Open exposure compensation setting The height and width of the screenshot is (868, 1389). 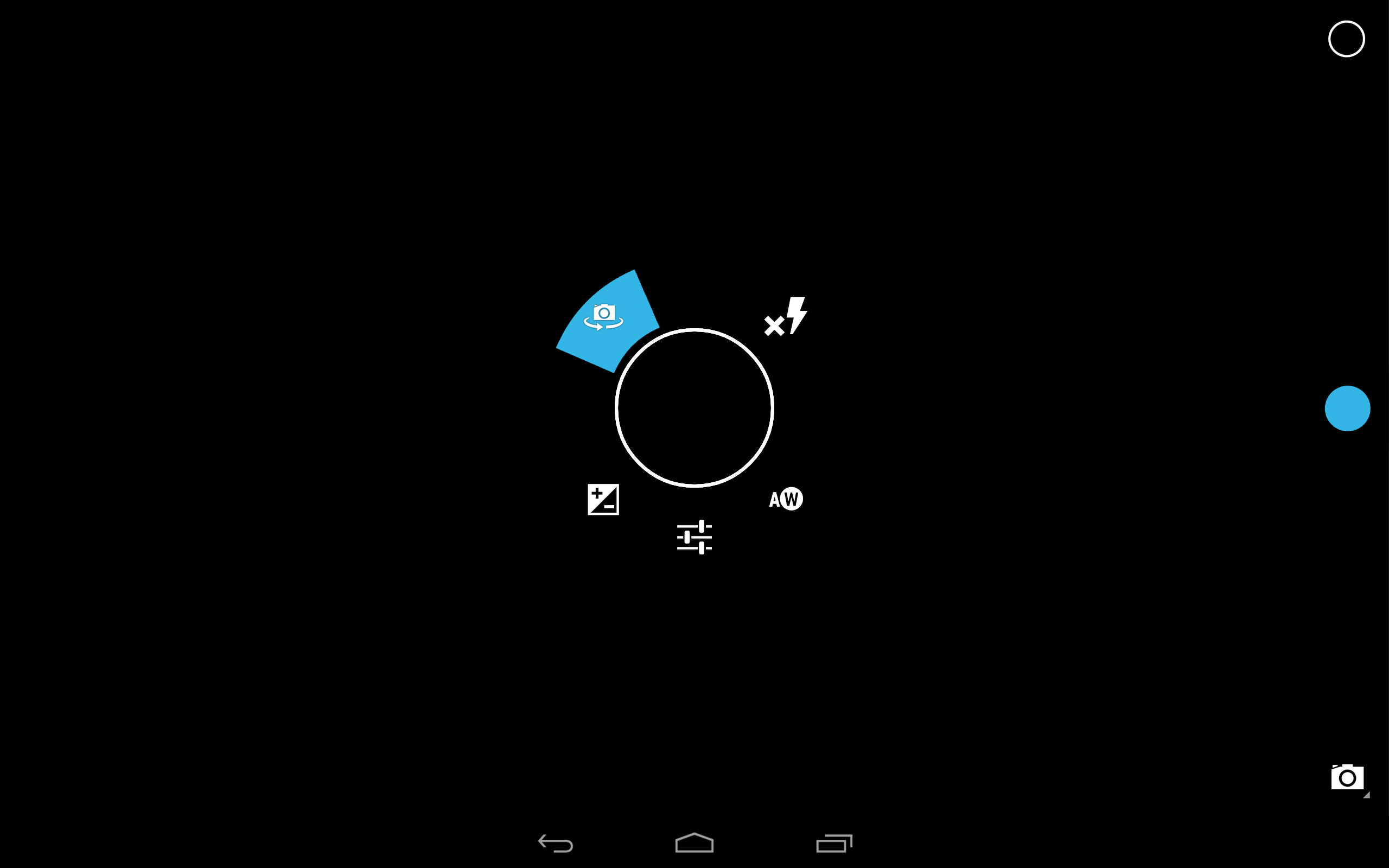tap(603, 499)
